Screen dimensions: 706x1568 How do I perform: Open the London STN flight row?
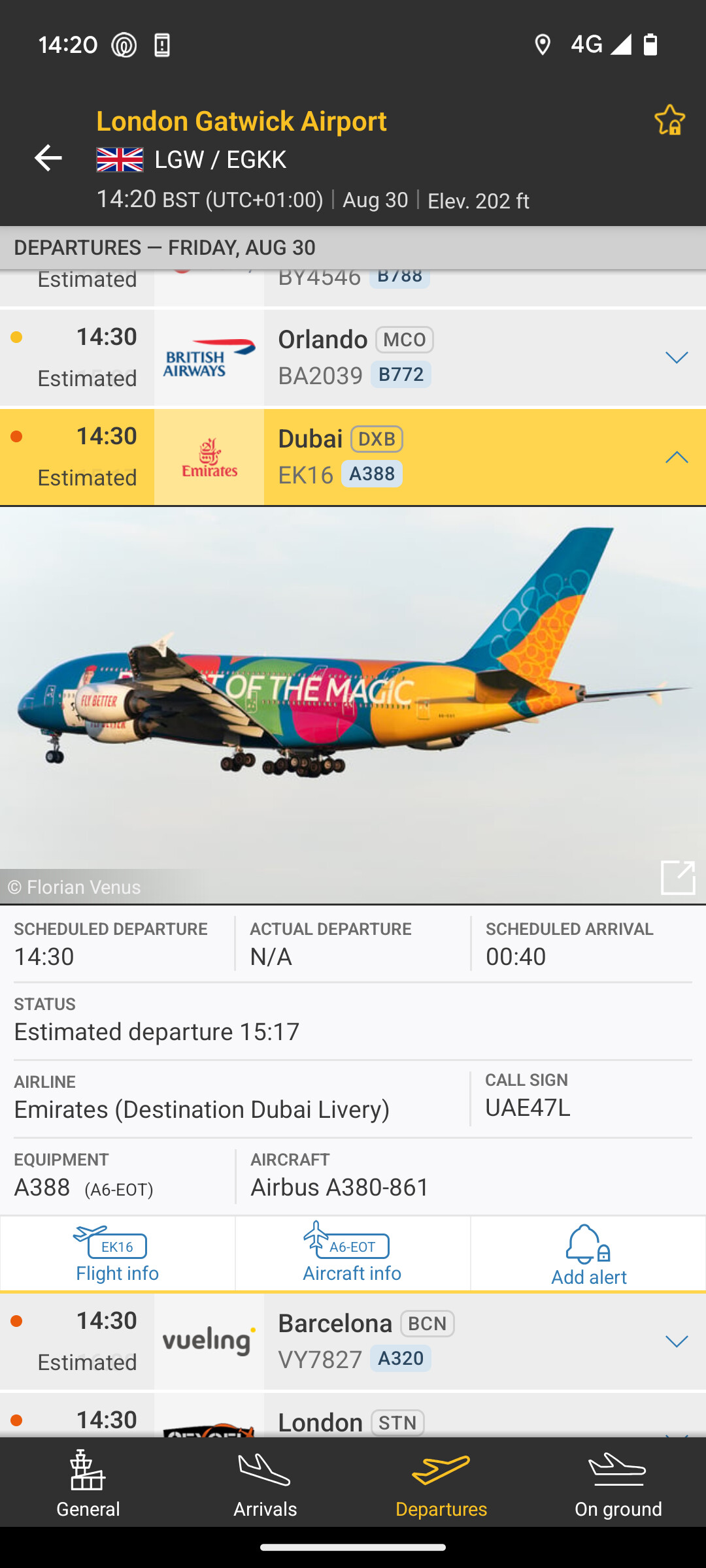point(353,1416)
